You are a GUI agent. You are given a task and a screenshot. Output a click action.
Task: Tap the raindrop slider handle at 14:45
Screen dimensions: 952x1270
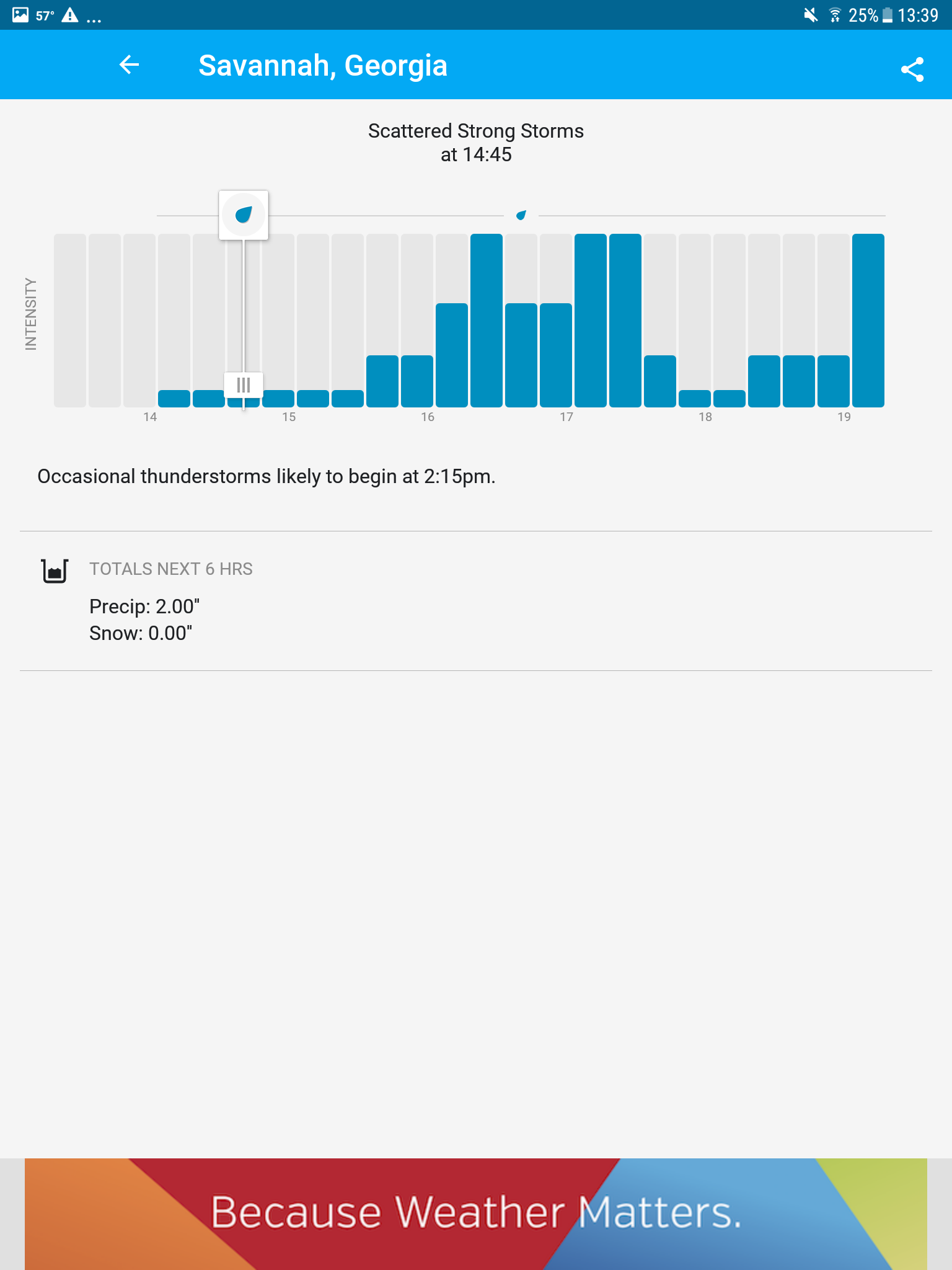pos(244,215)
